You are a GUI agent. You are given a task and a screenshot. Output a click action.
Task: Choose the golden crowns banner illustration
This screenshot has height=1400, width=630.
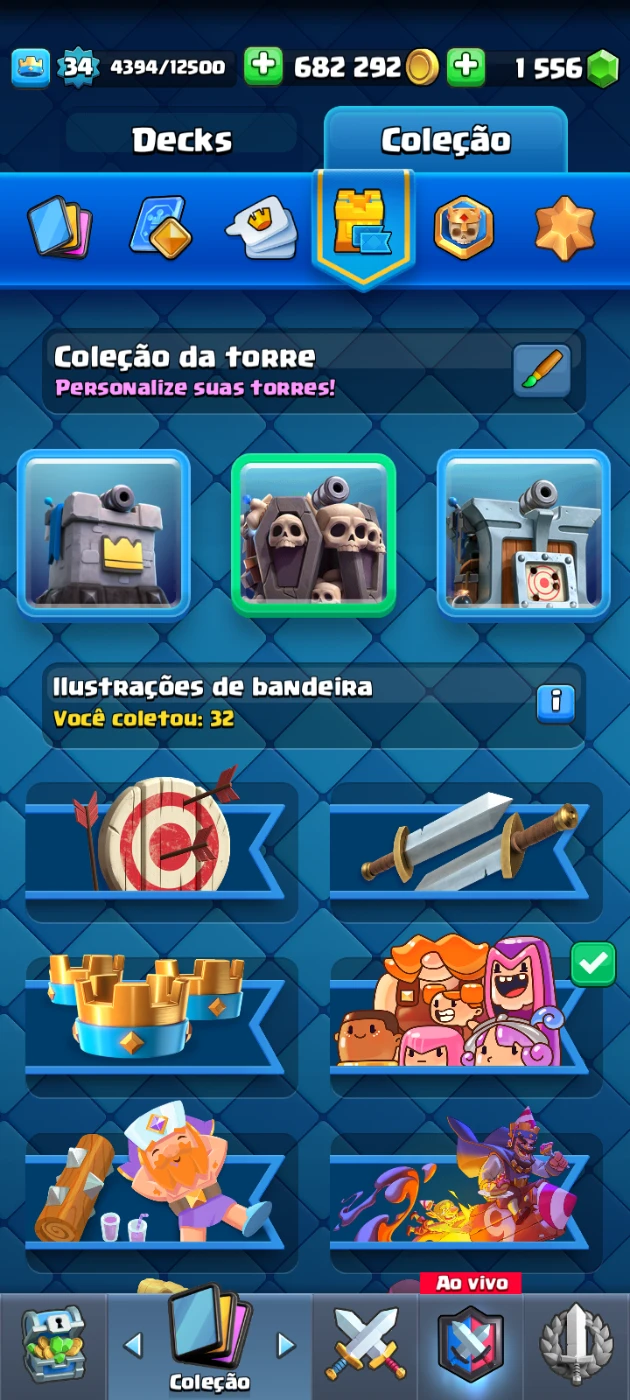pos(160,1012)
